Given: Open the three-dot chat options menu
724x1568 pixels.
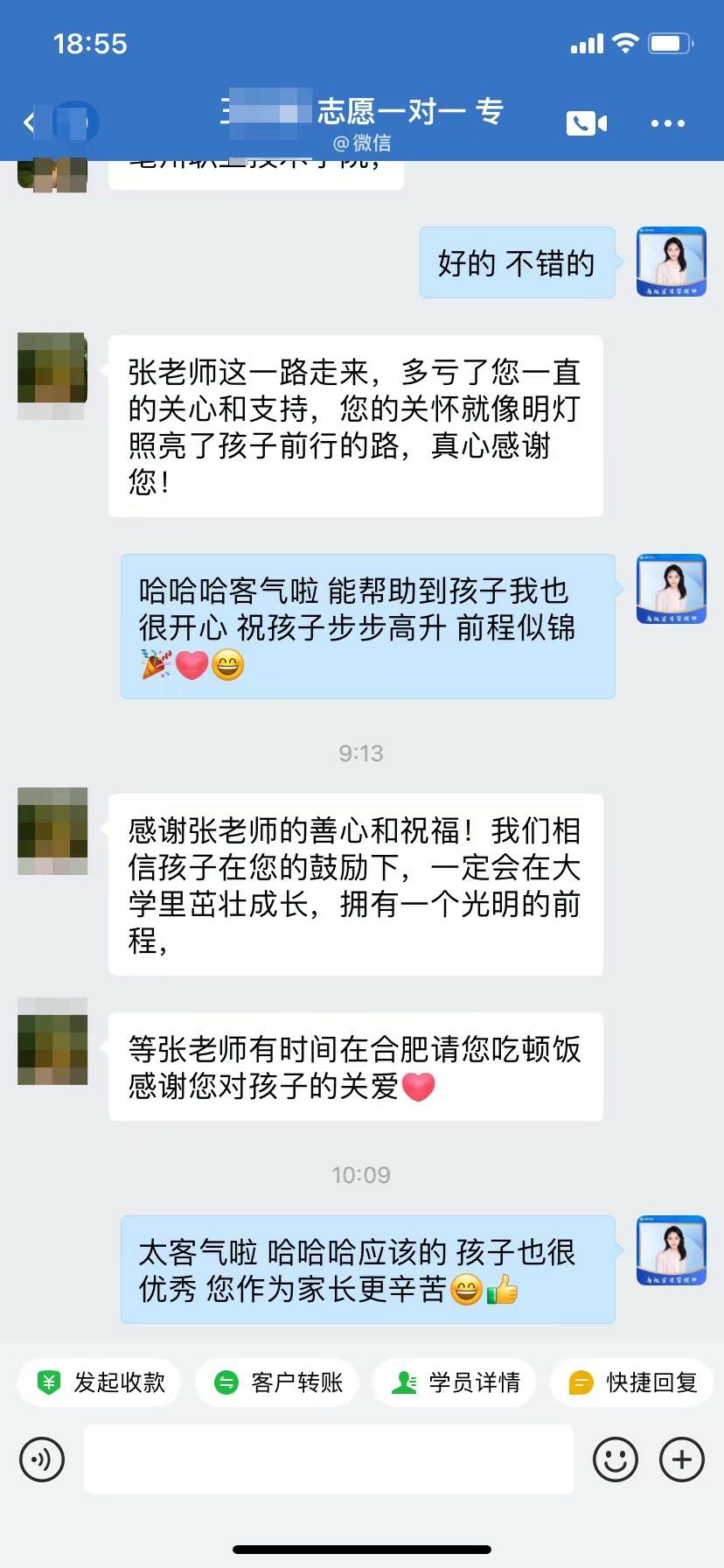Looking at the screenshot, I should tap(667, 123).
